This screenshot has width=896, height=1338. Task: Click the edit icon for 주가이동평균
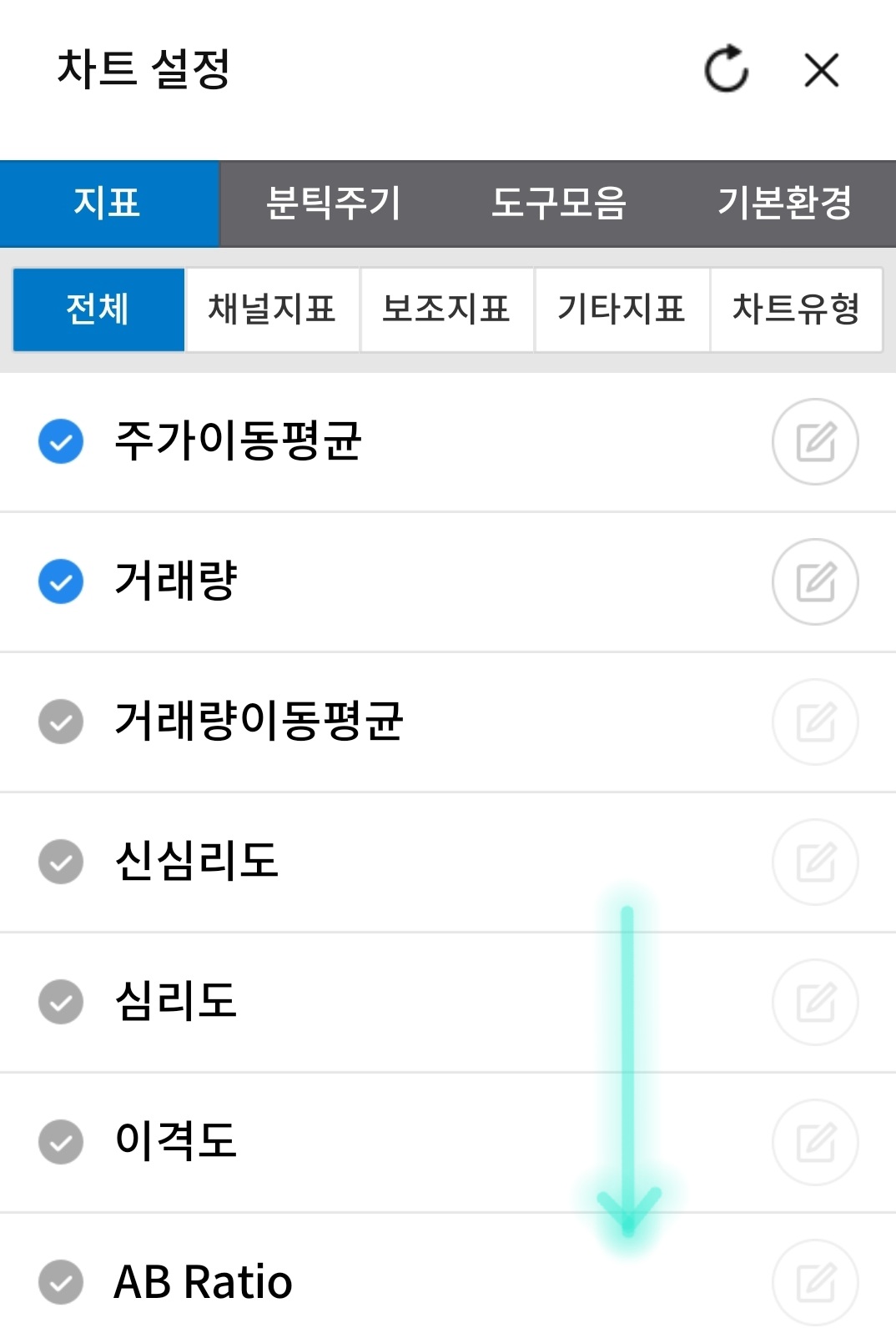pyautogui.click(x=815, y=442)
